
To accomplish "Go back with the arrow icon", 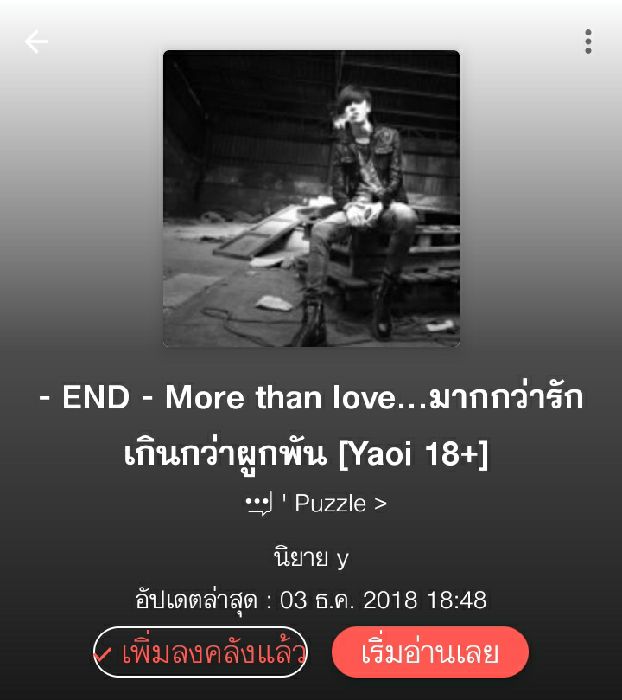I will click(x=37, y=42).
